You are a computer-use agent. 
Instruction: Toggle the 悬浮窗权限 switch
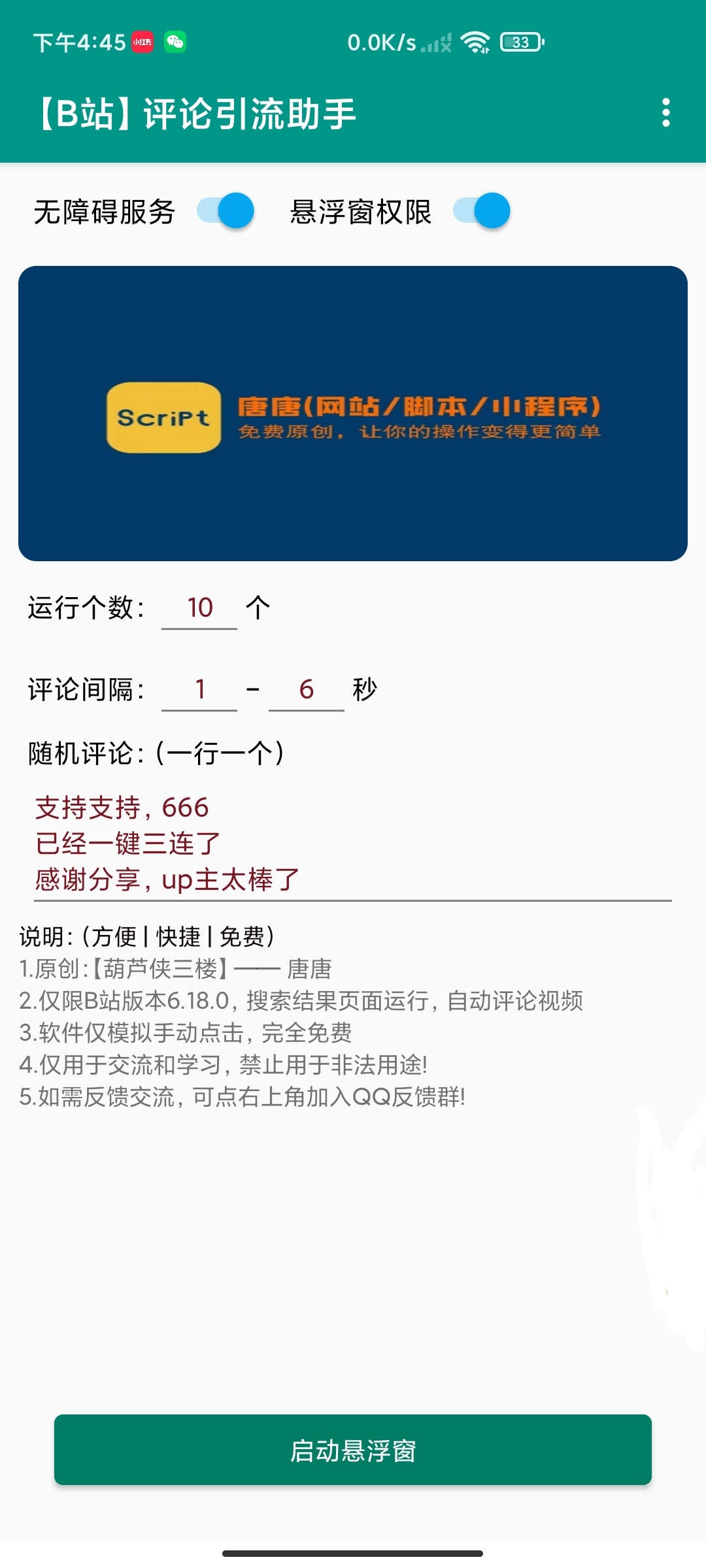[482, 211]
